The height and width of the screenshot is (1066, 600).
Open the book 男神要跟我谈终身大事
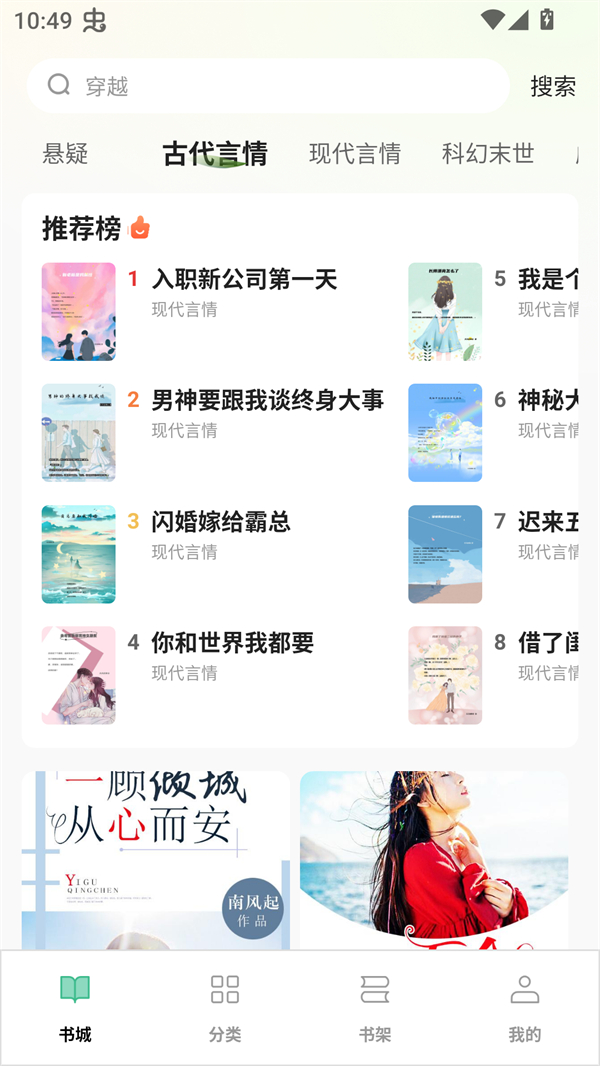coord(267,401)
